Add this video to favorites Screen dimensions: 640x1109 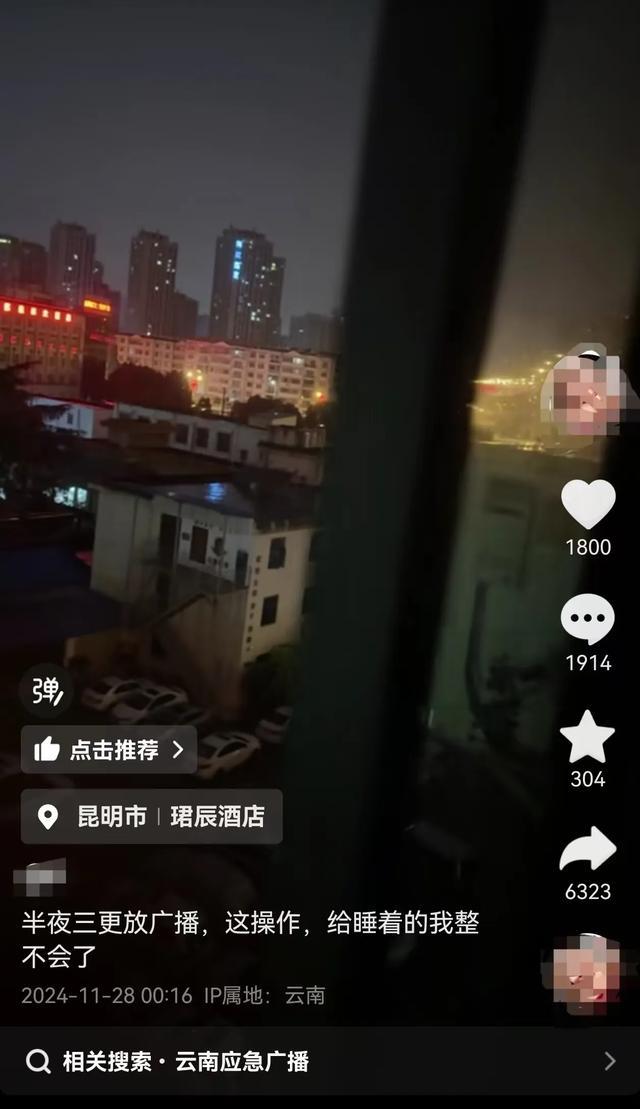[x=587, y=737]
